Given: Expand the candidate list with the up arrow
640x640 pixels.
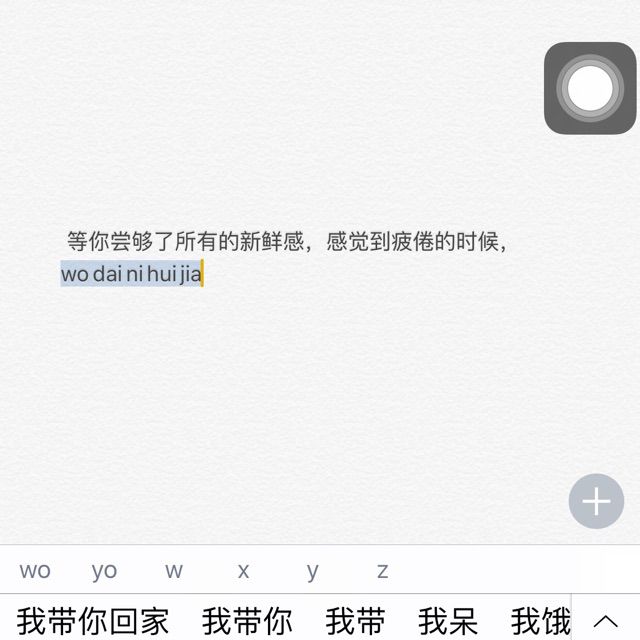Looking at the screenshot, I should [x=607, y=621].
